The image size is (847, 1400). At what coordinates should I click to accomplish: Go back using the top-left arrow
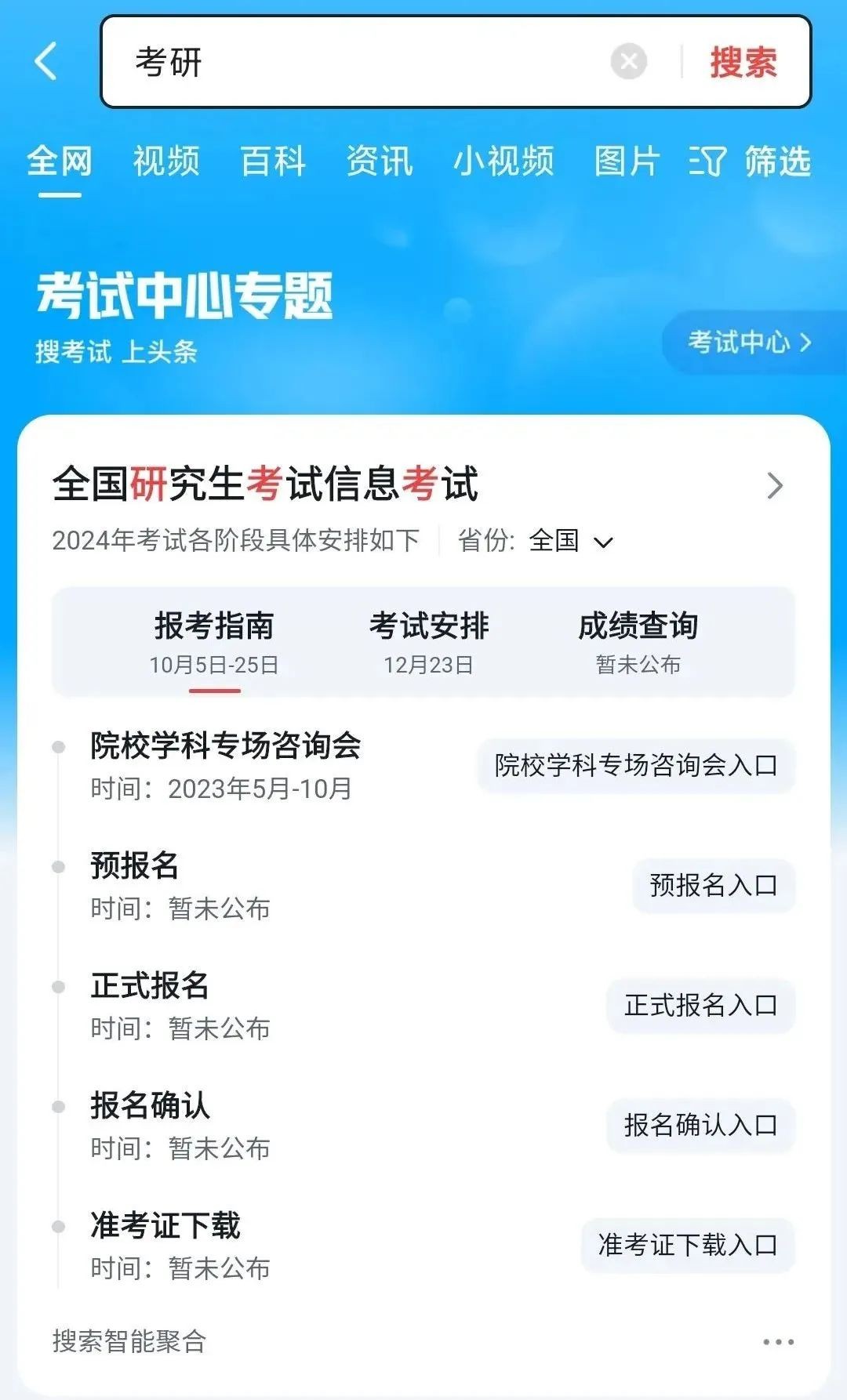46,61
